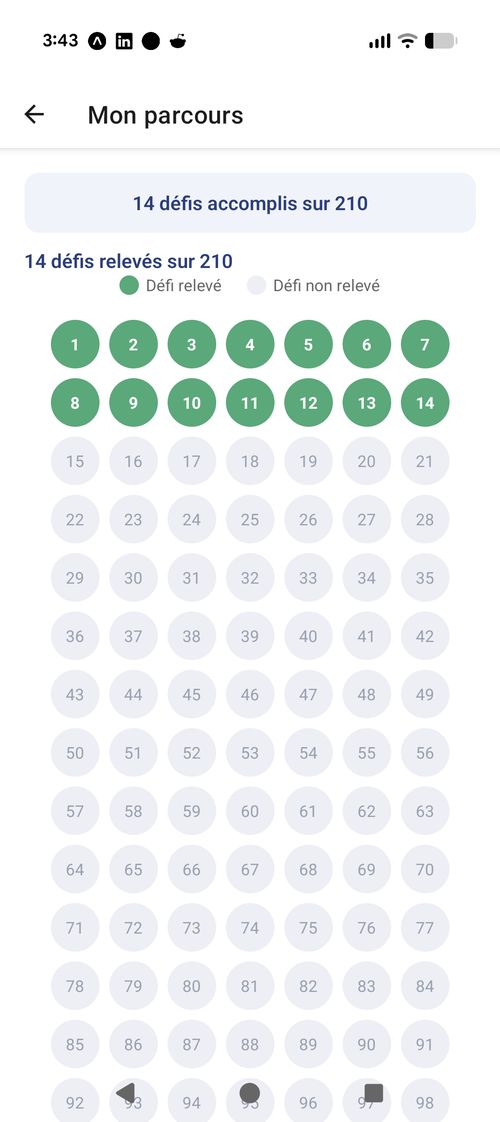Viewport: 500px width, 1122px height.
Task: Open completed challenge 10
Action: click(192, 403)
